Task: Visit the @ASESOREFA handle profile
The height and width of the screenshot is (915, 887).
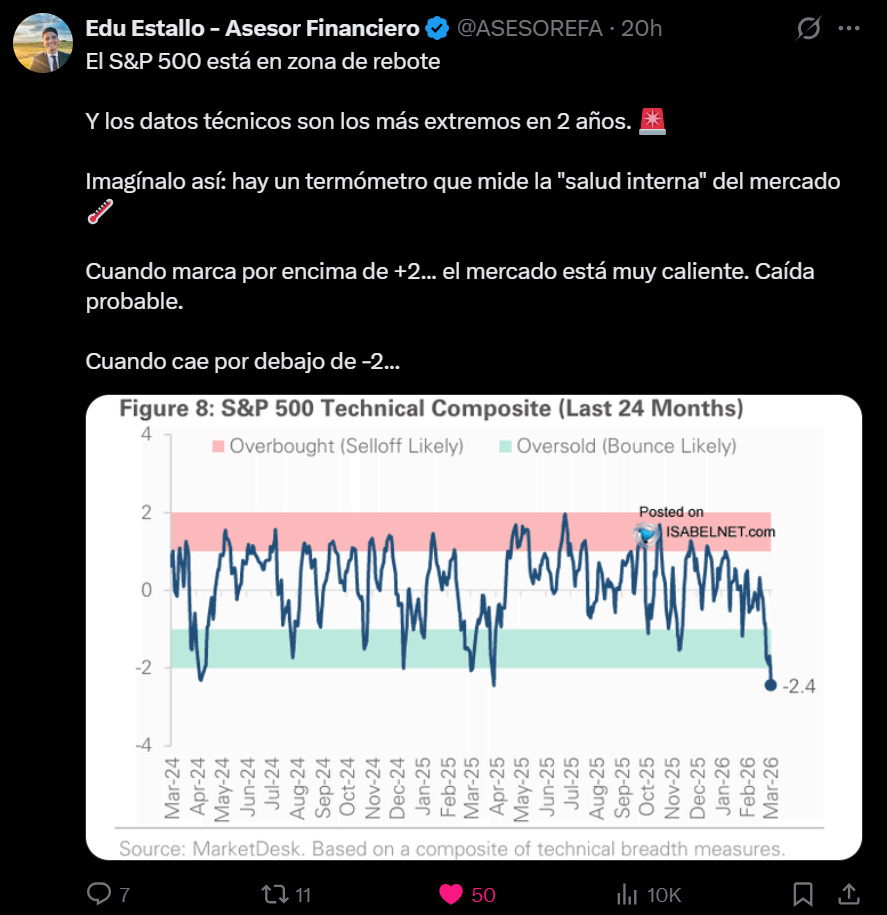Action: pos(529,28)
